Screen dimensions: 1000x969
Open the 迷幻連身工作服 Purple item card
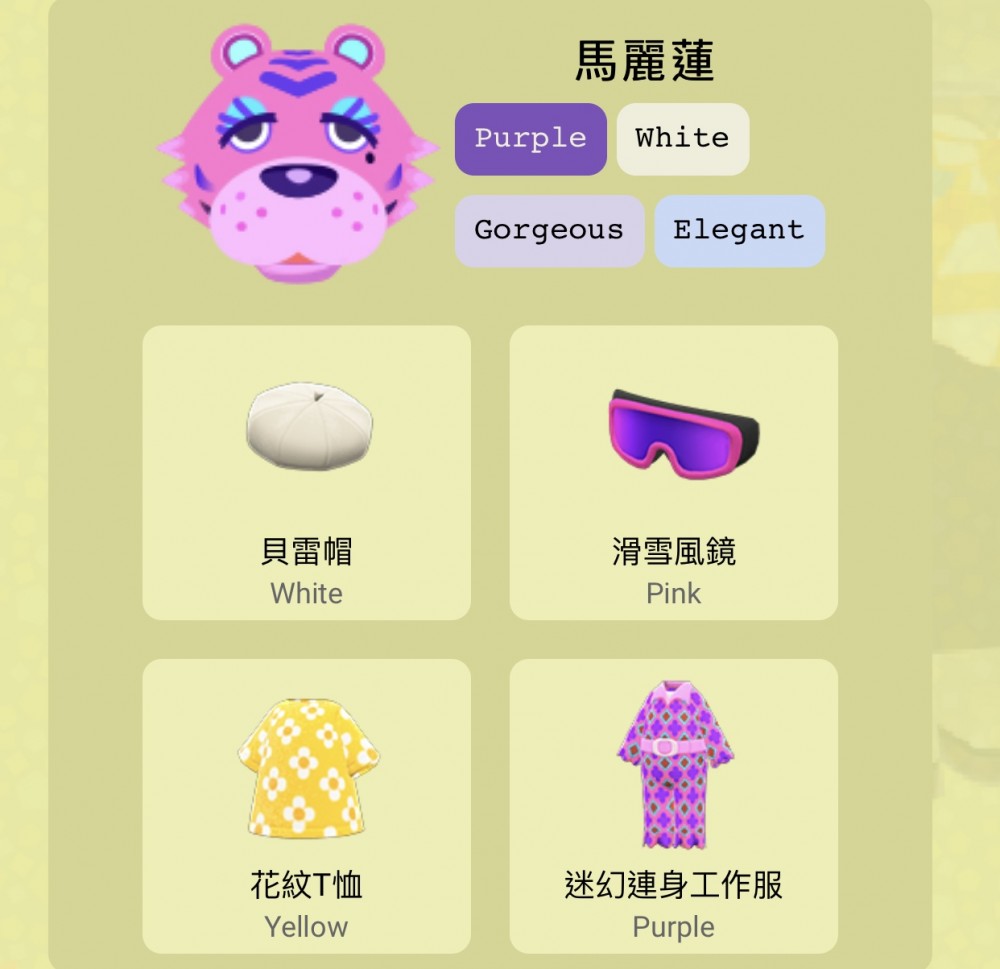673,805
